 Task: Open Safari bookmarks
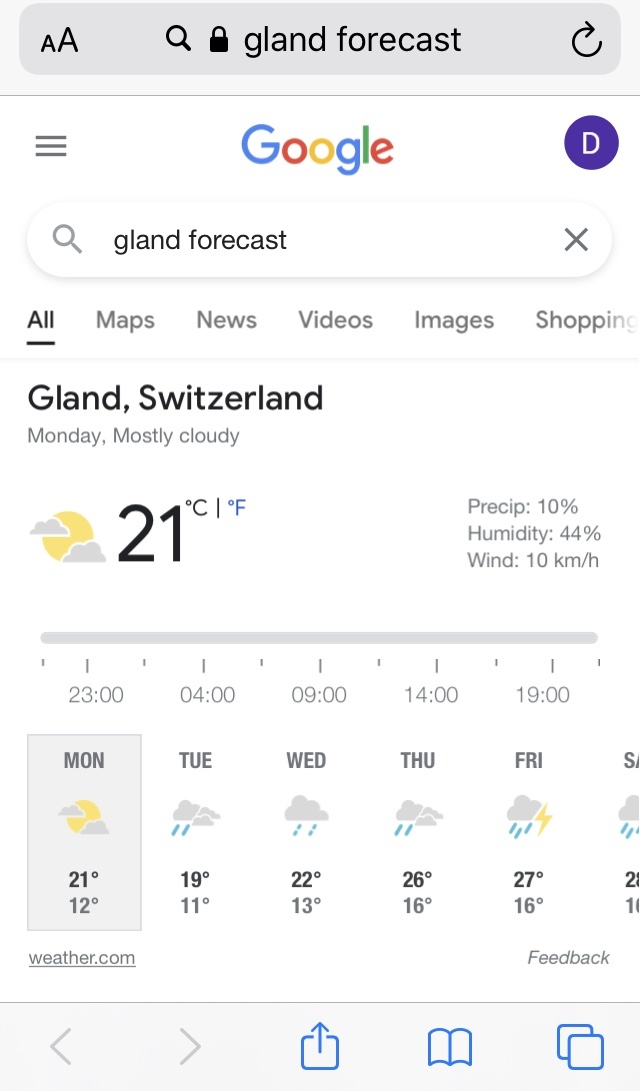point(449,1047)
